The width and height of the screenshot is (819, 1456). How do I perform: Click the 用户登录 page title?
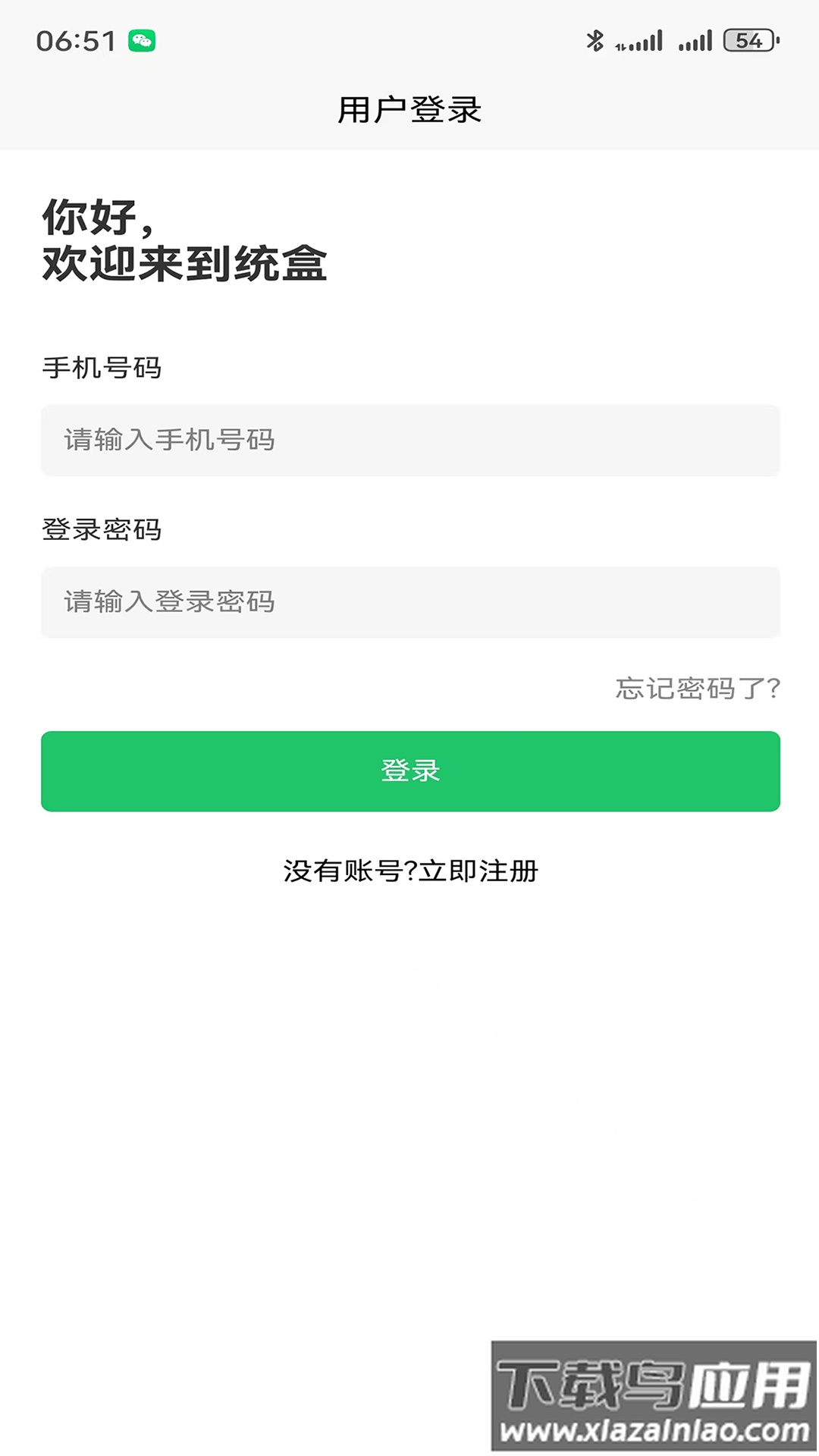click(409, 108)
